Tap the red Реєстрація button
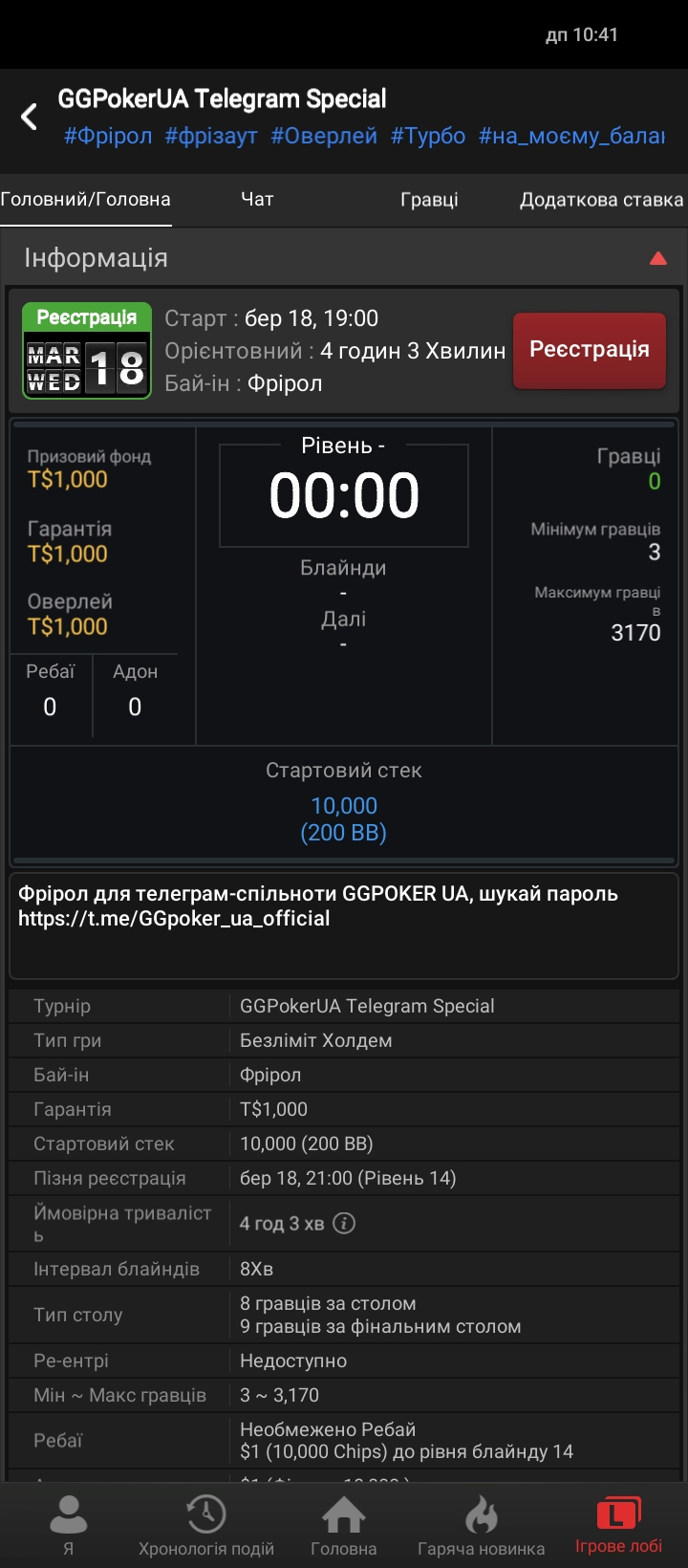 click(x=589, y=350)
